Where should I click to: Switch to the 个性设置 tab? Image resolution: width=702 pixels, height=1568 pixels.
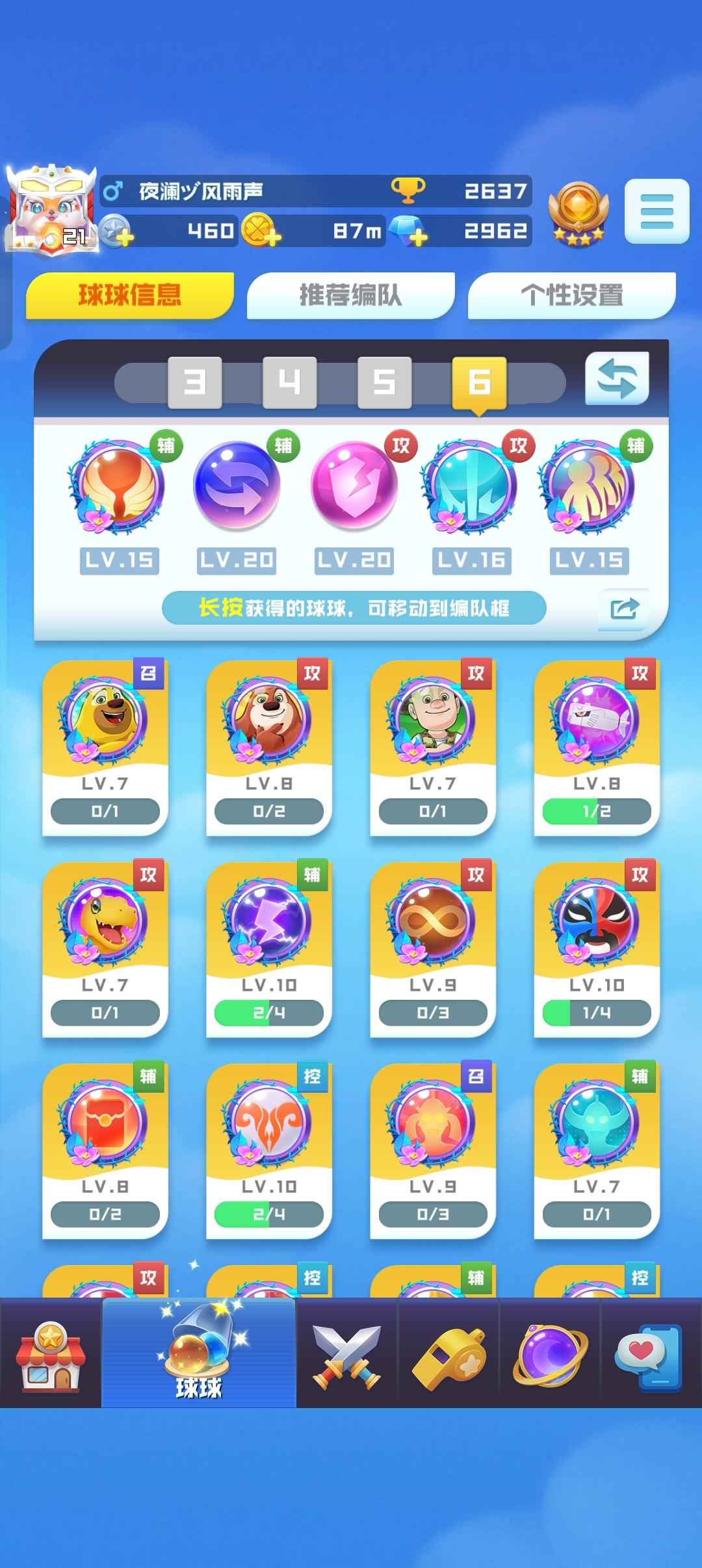(x=571, y=295)
